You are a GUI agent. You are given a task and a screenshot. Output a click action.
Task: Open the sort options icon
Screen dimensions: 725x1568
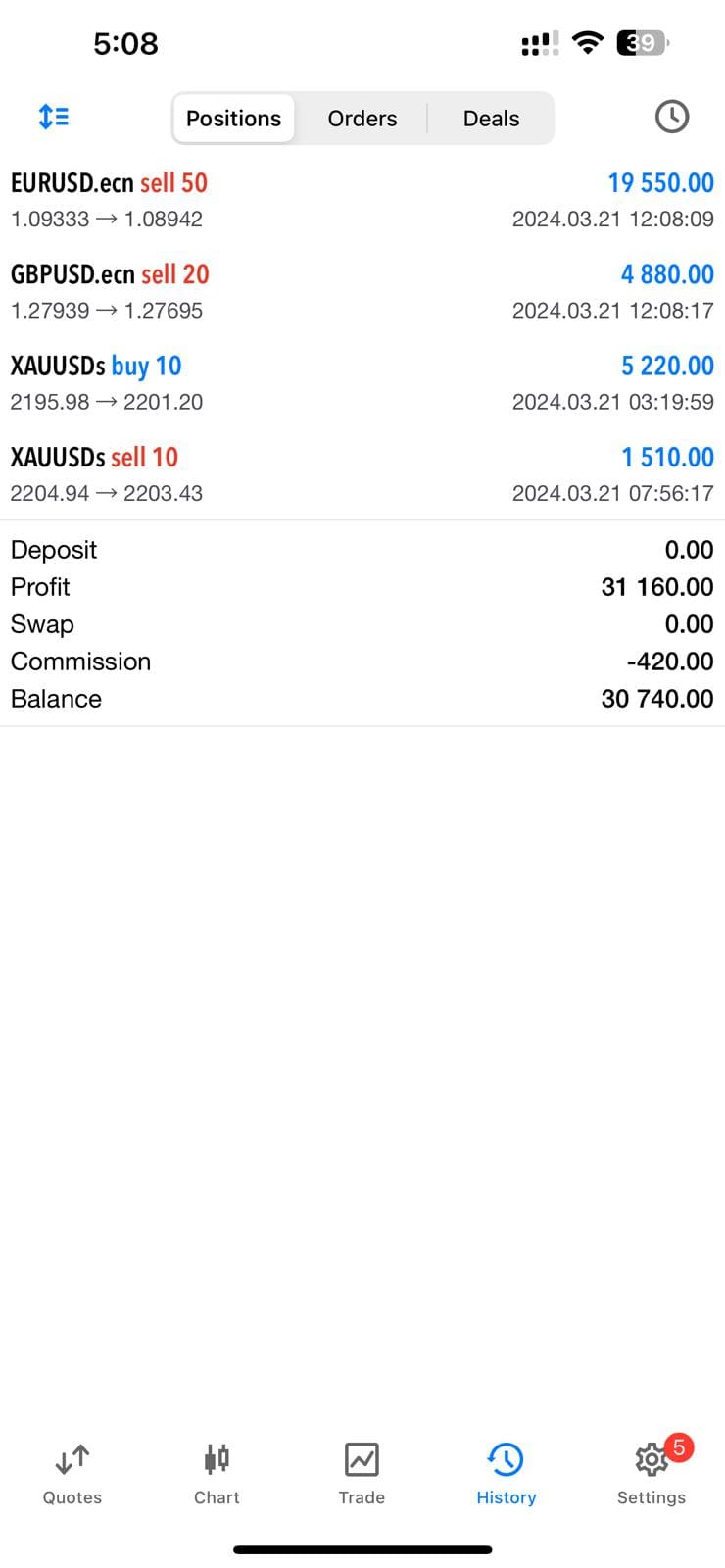(x=53, y=118)
